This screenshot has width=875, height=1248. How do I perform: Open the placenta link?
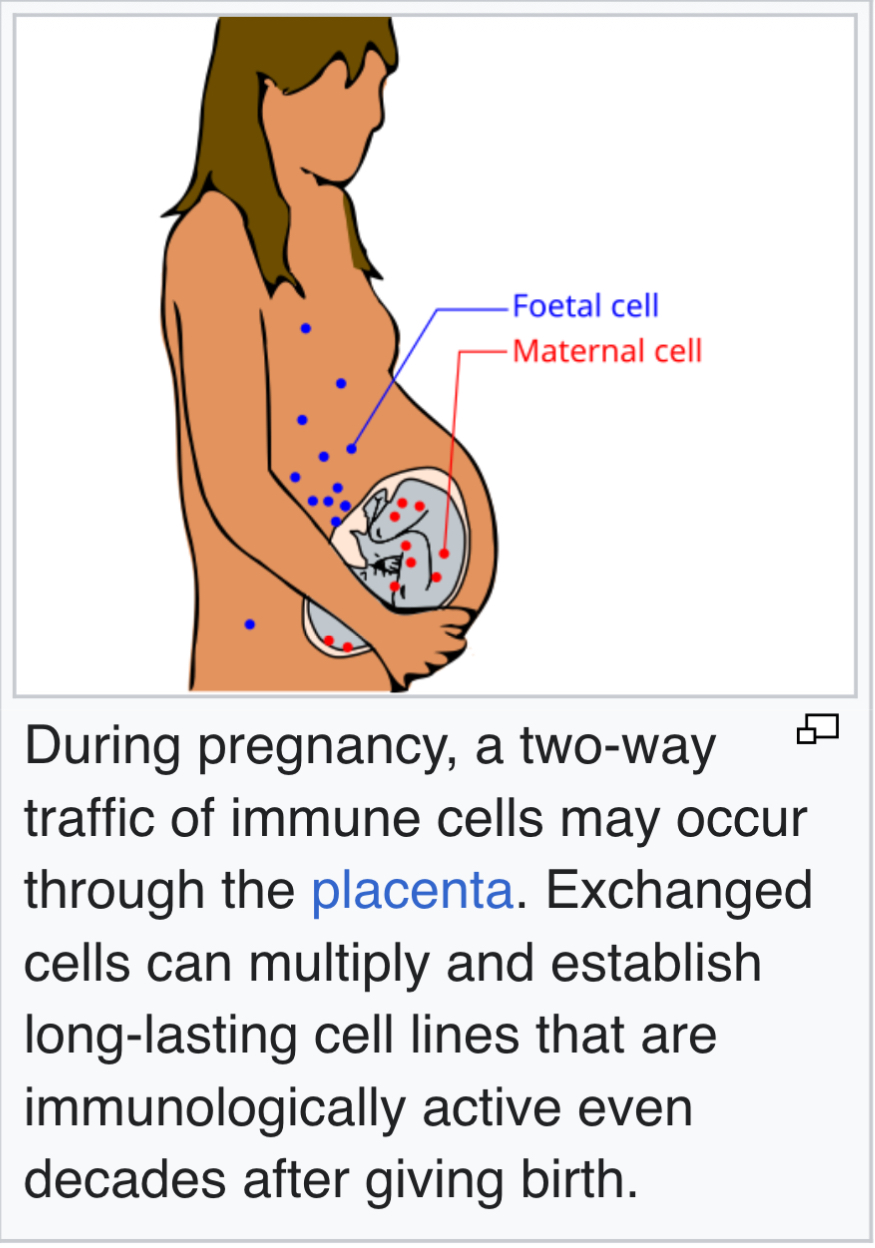click(412, 890)
